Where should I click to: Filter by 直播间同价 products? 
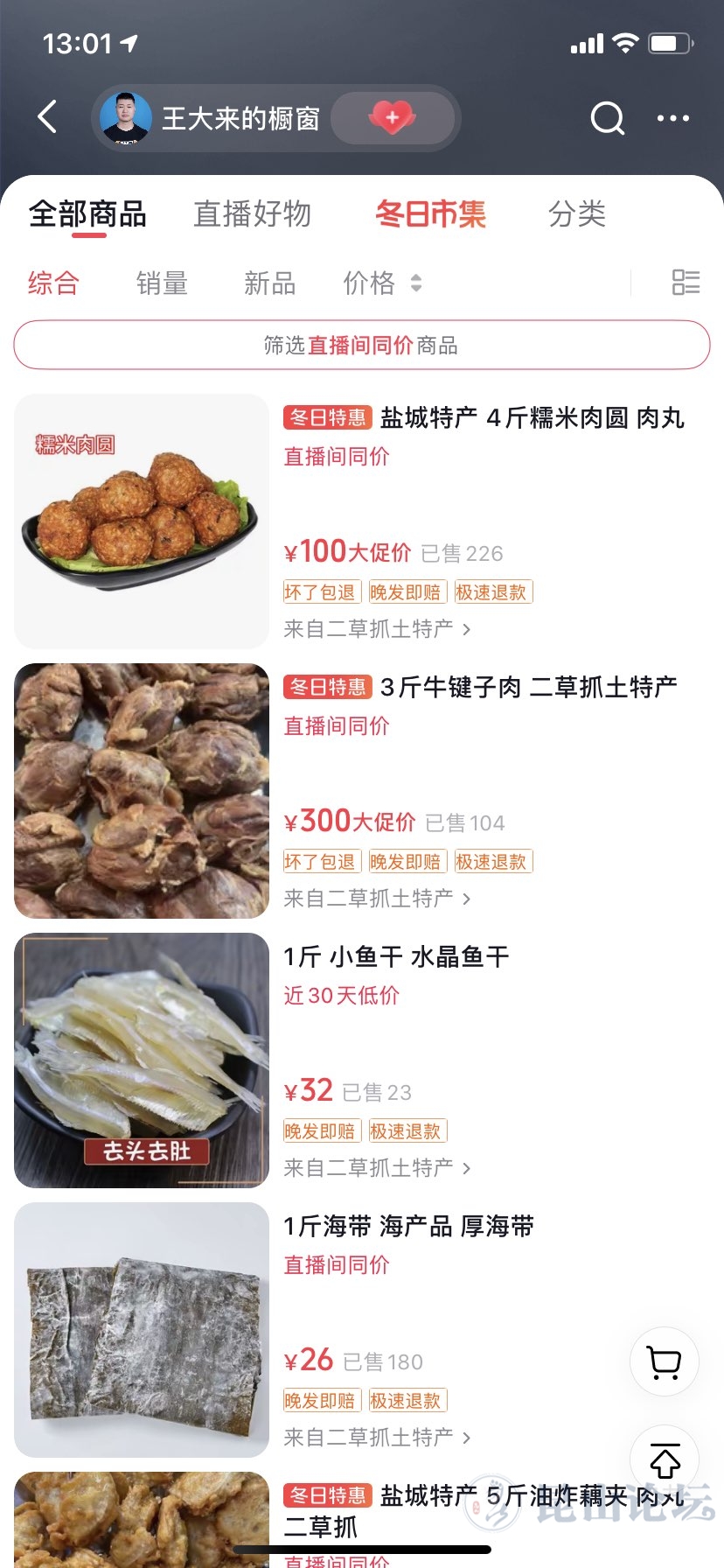(361, 345)
